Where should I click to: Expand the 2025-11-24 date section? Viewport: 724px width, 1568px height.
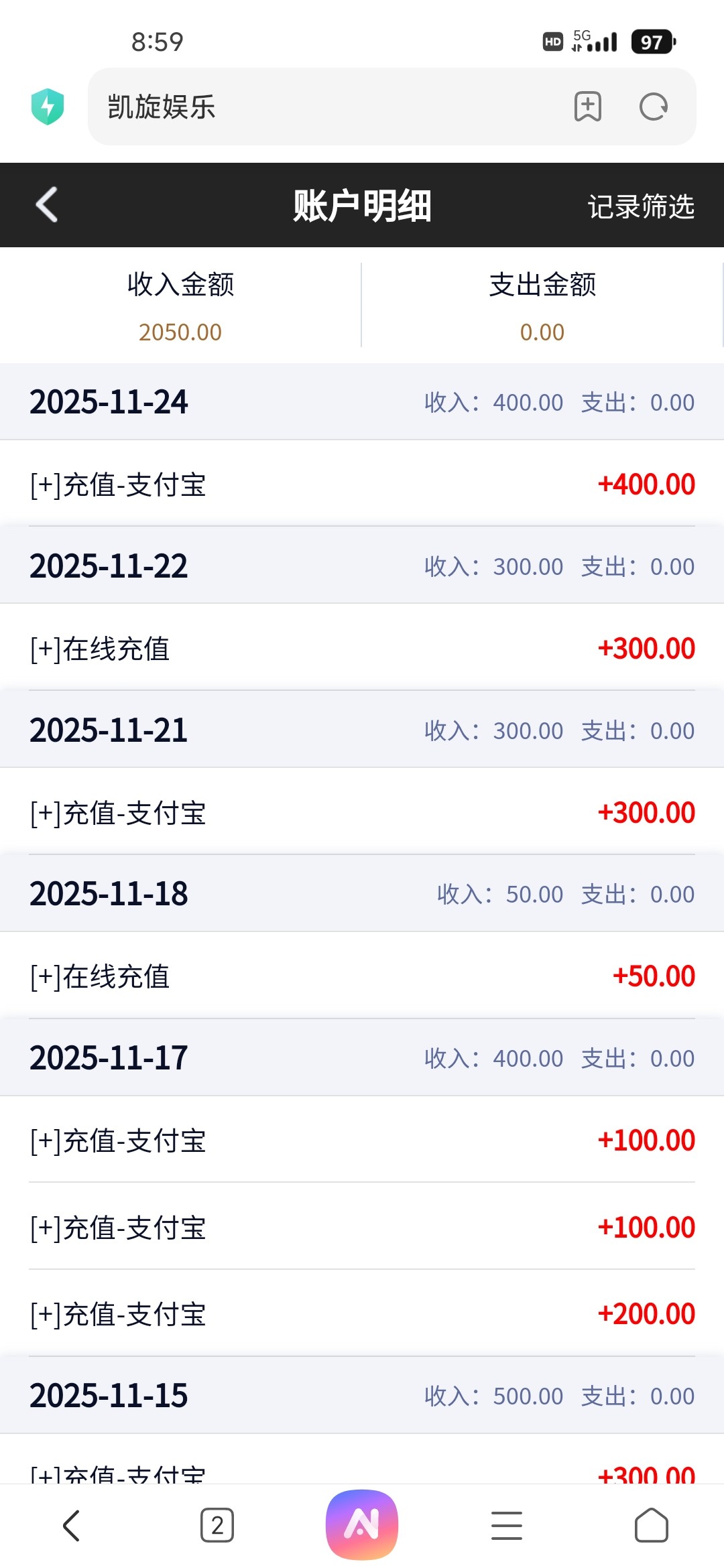362,401
